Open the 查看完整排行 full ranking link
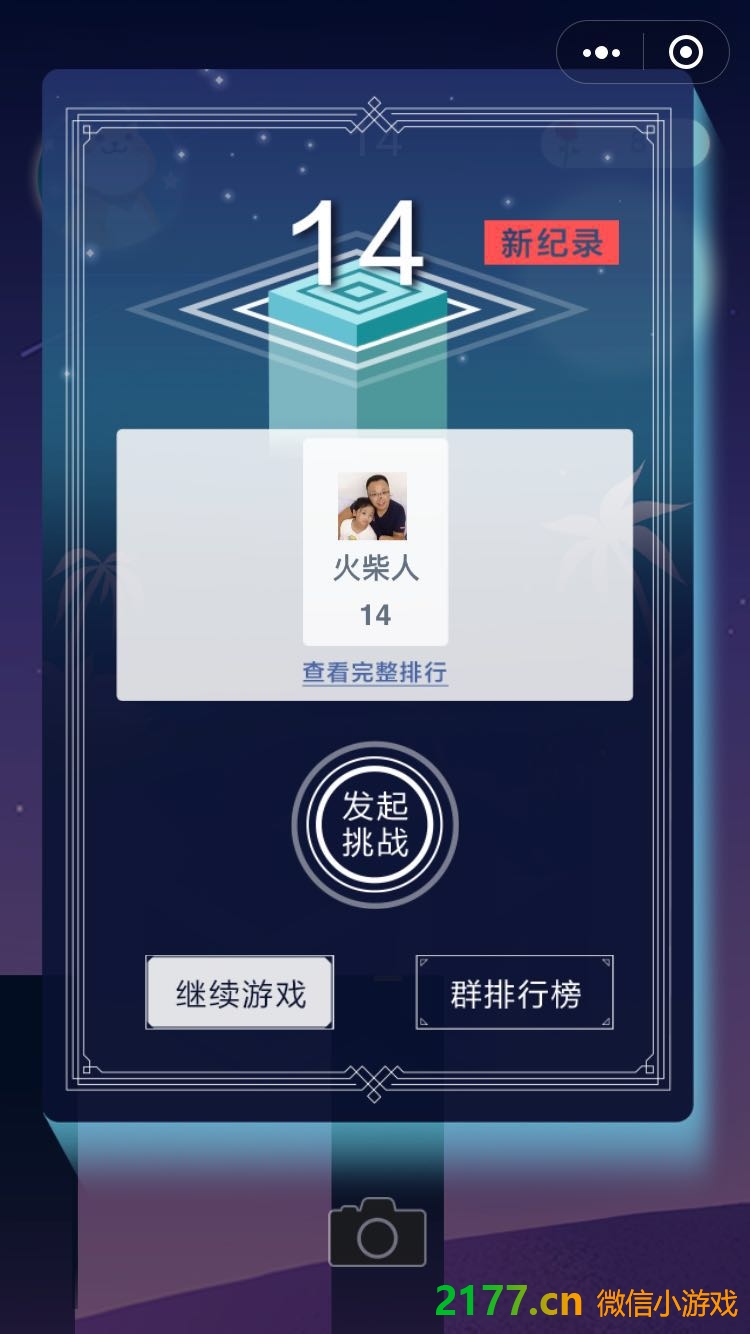This screenshot has width=750, height=1334. (x=375, y=672)
